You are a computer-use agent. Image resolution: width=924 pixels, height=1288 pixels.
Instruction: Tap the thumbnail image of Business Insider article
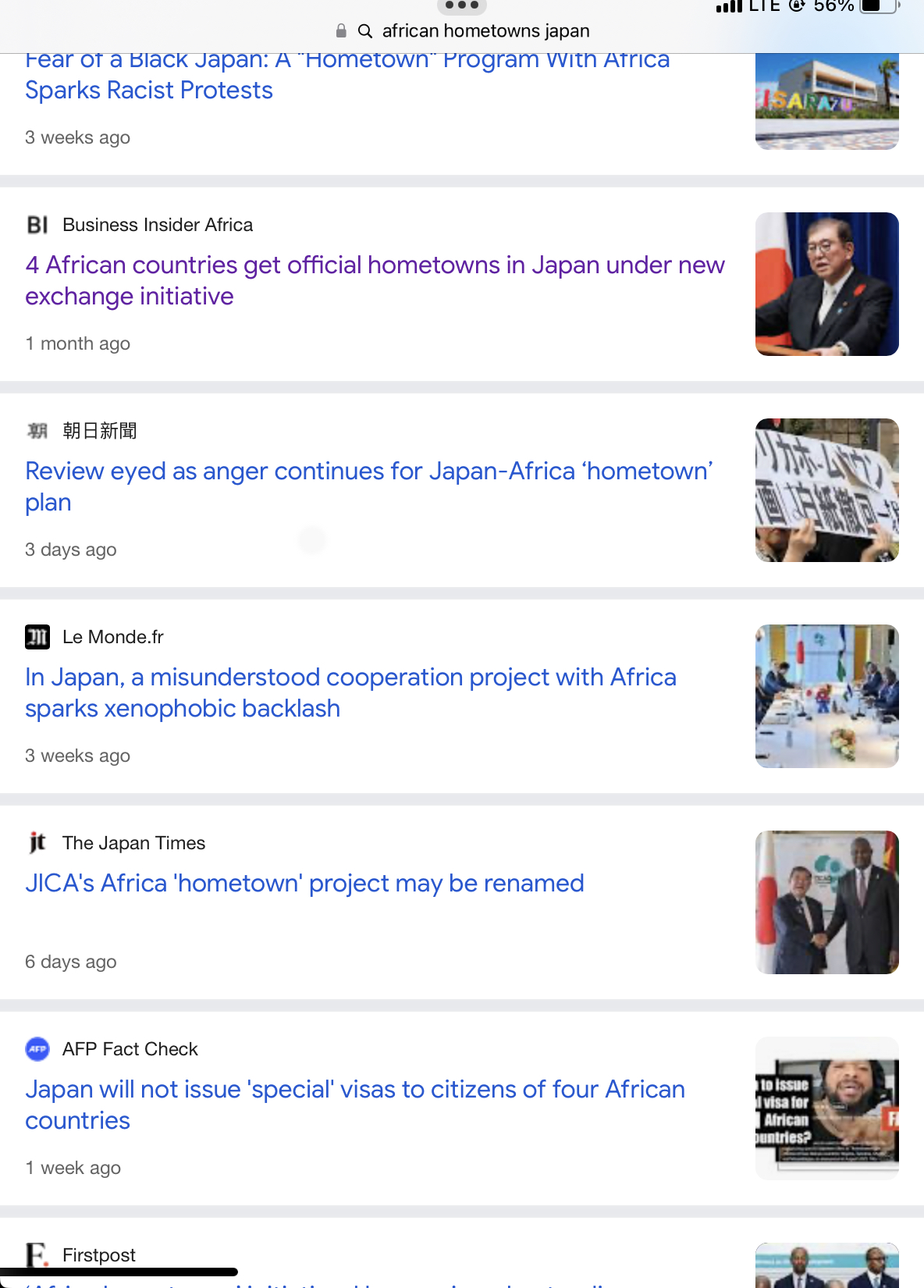(826, 284)
